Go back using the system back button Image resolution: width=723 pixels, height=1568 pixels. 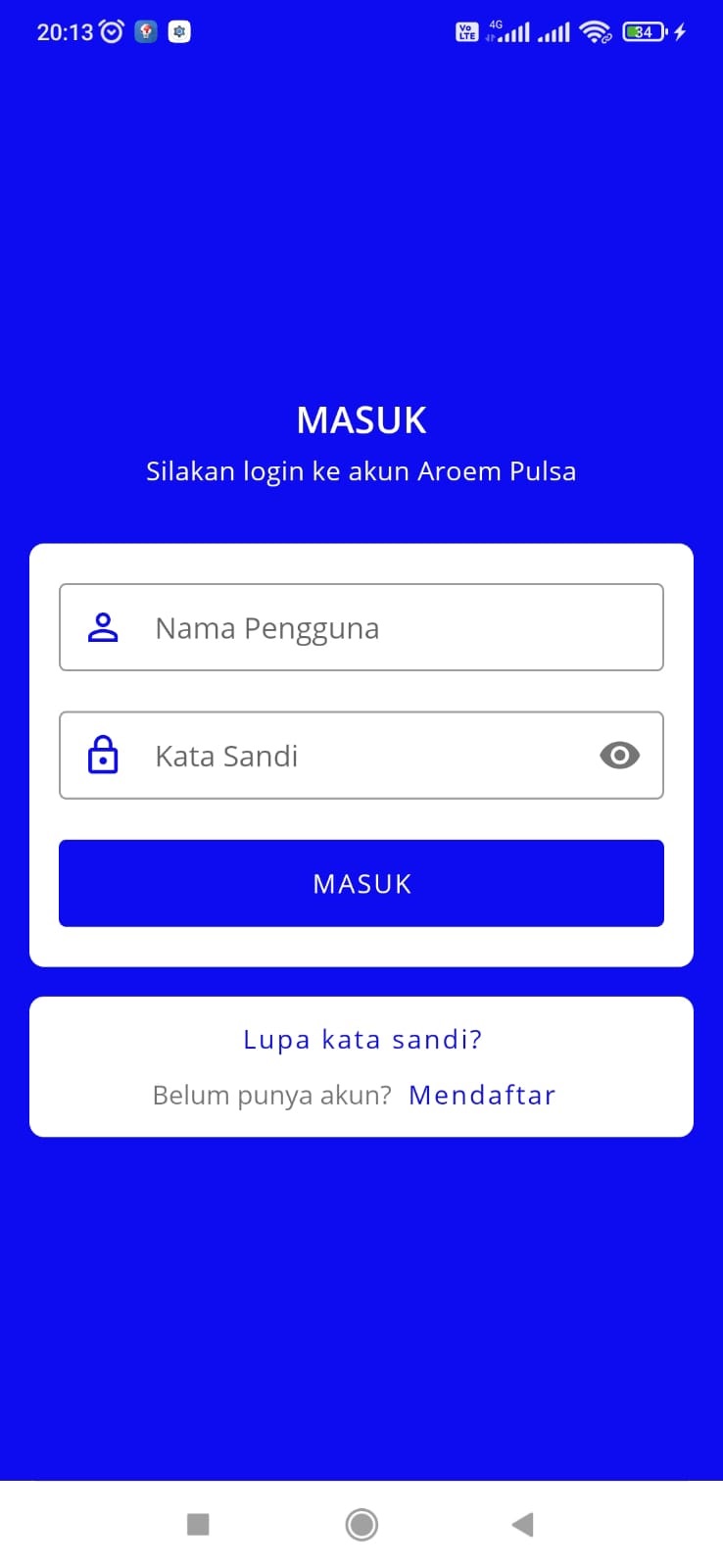523,1524
